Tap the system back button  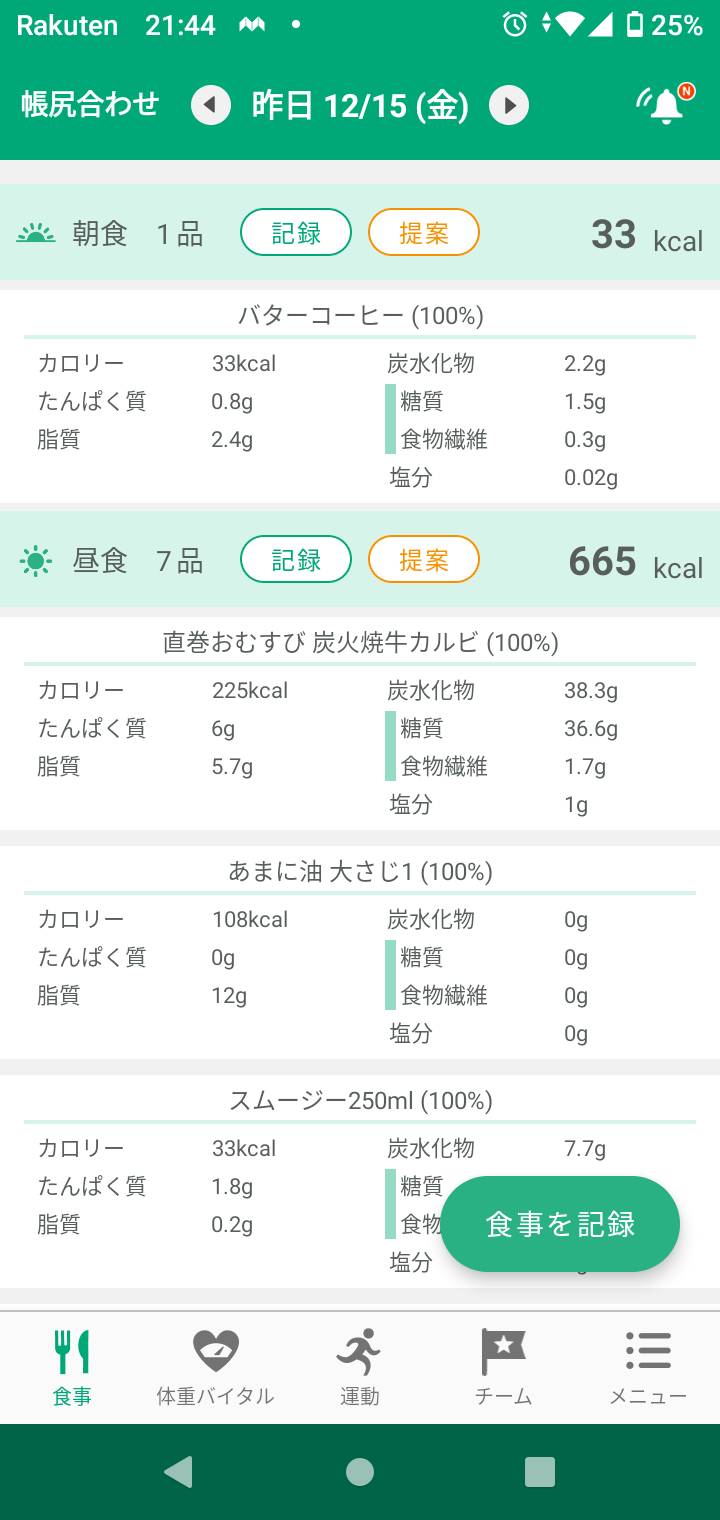[179, 1472]
